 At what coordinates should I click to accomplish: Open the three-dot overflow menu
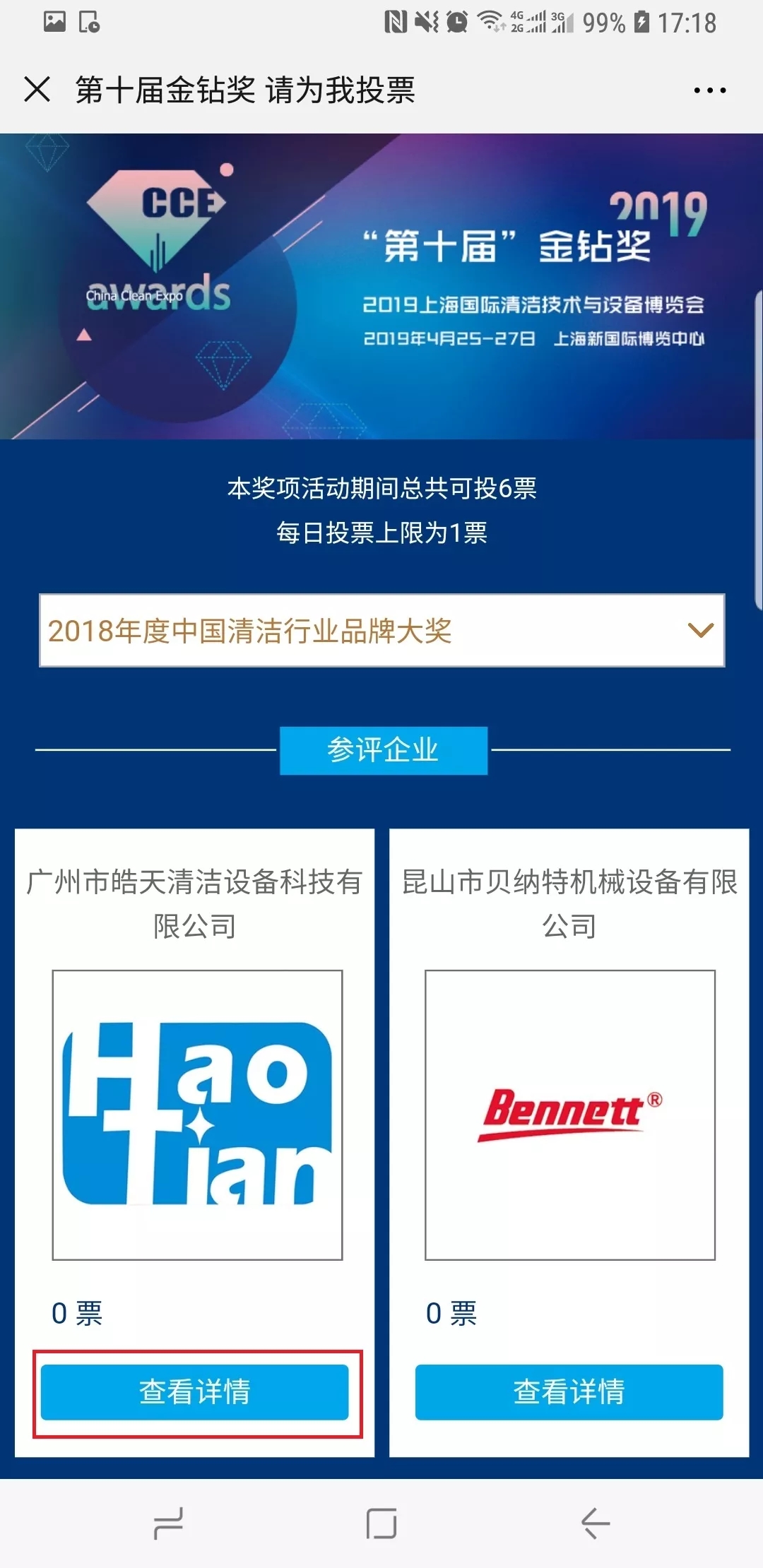point(709,90)
